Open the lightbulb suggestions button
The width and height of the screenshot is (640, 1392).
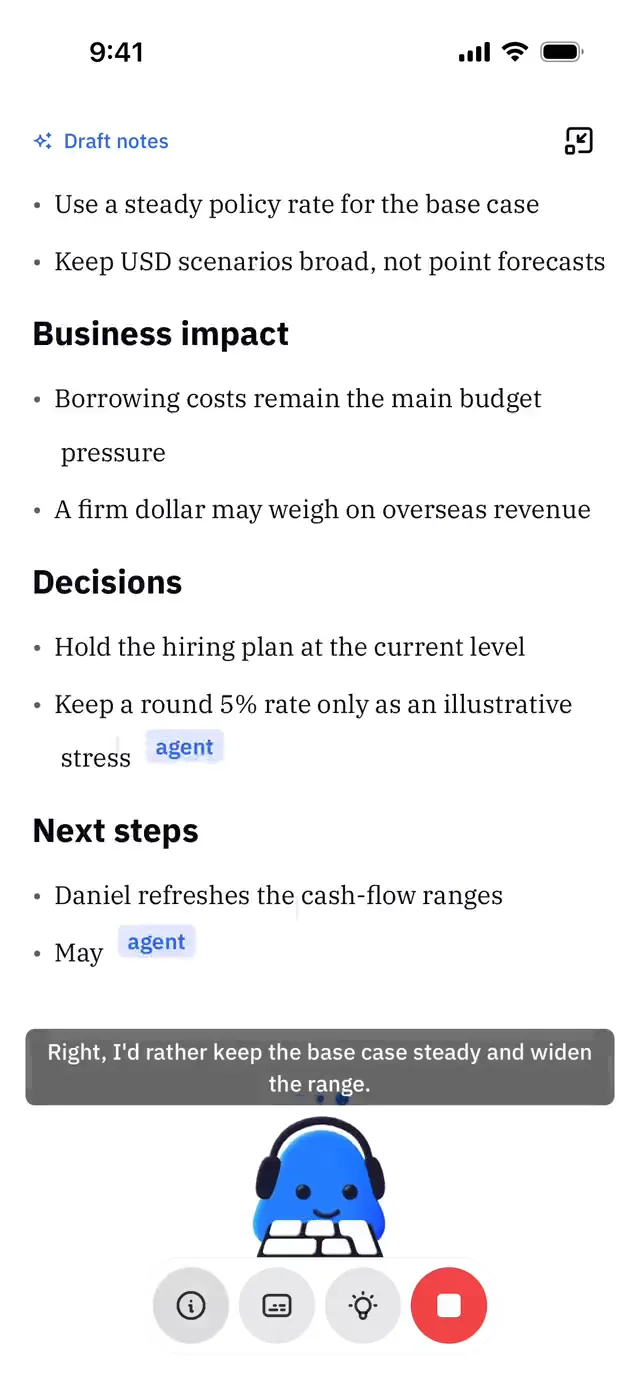click(x=363, y=1305)
